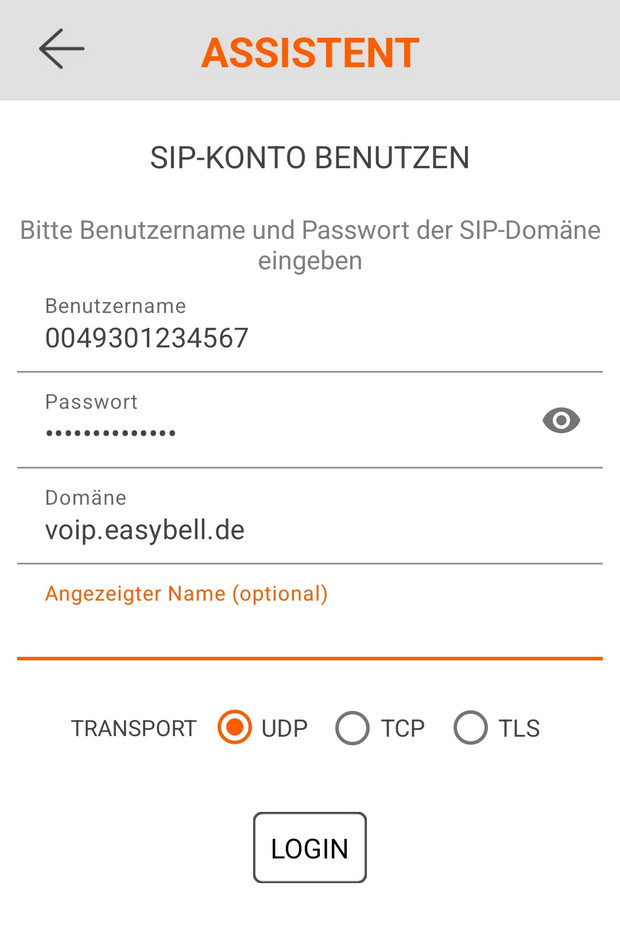Screen dimensions: 620x948
Task: Go back with the arrow icon
Action: tap(61, 49)
